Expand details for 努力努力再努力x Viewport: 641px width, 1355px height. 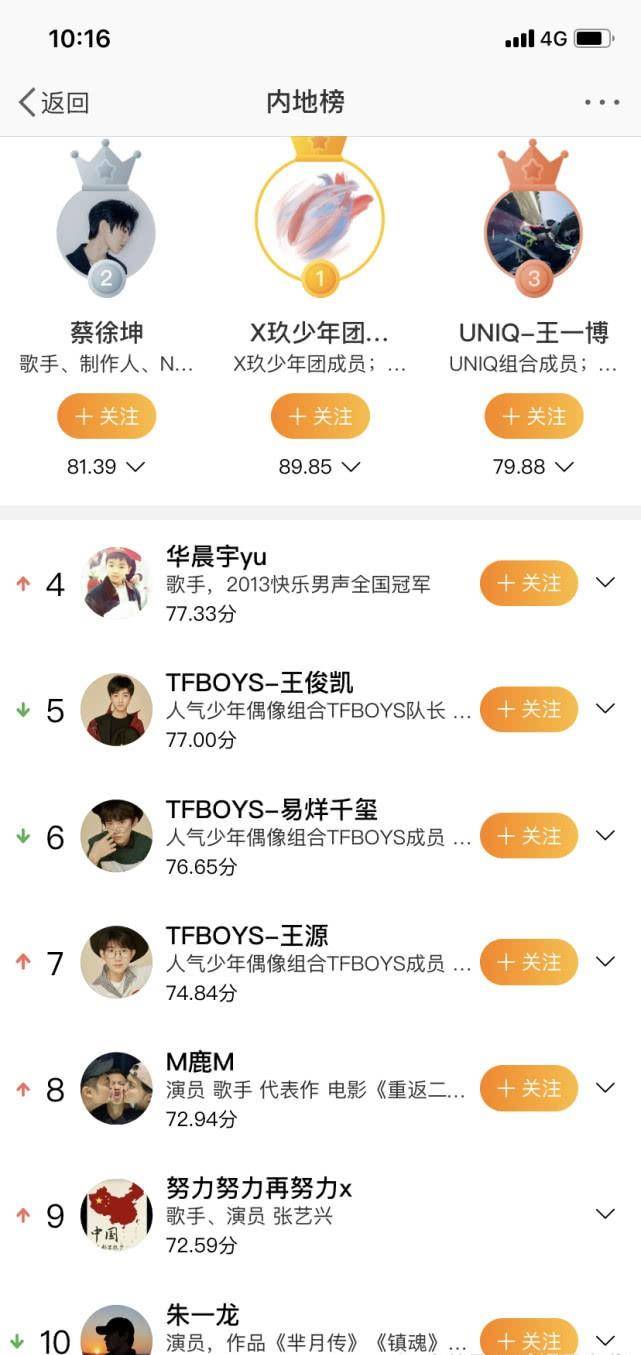coord(605,1214)
